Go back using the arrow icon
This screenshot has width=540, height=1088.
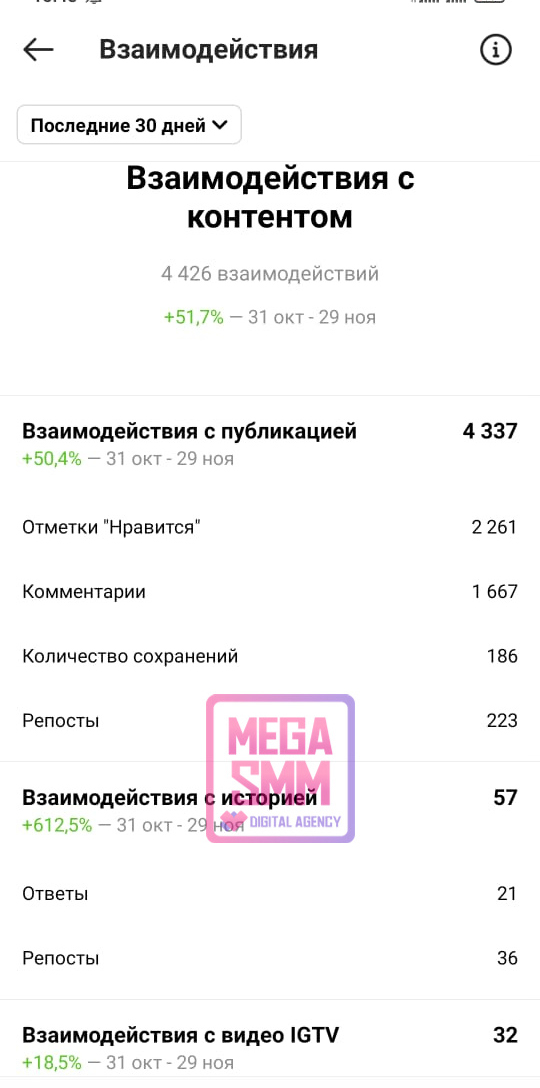coord(38,50)
